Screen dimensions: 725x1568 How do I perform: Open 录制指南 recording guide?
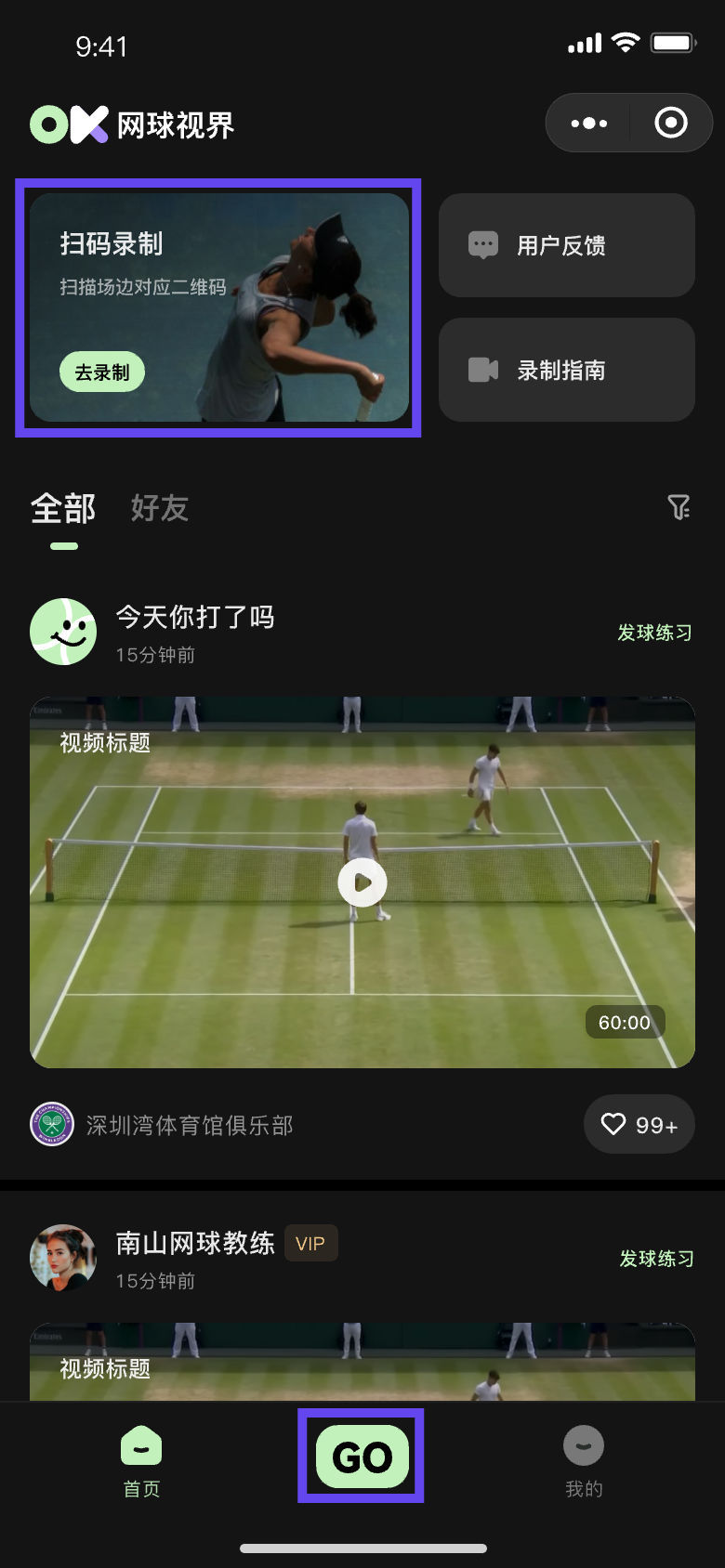[x=566, y=370]
